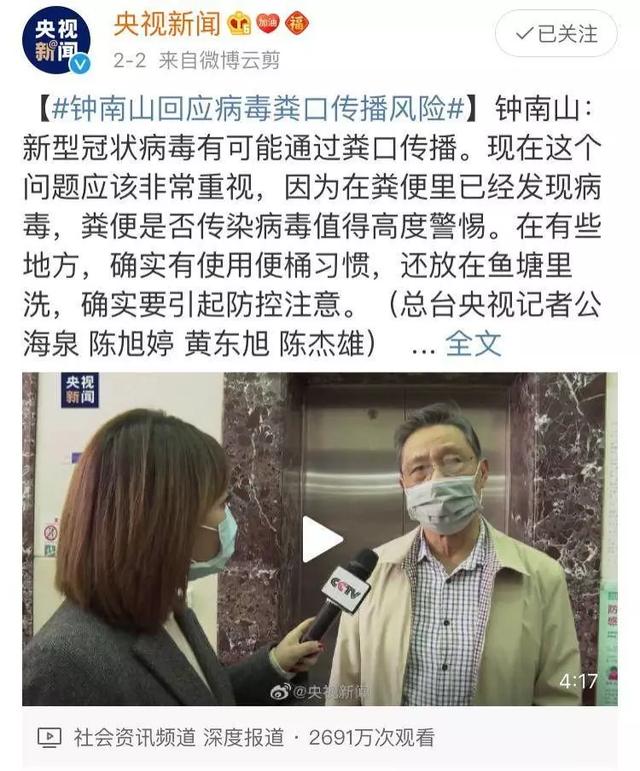This screenshot has width=640, height=771.
Task: Tap the 已关注 follow button
Action: [x=555, y=33]
